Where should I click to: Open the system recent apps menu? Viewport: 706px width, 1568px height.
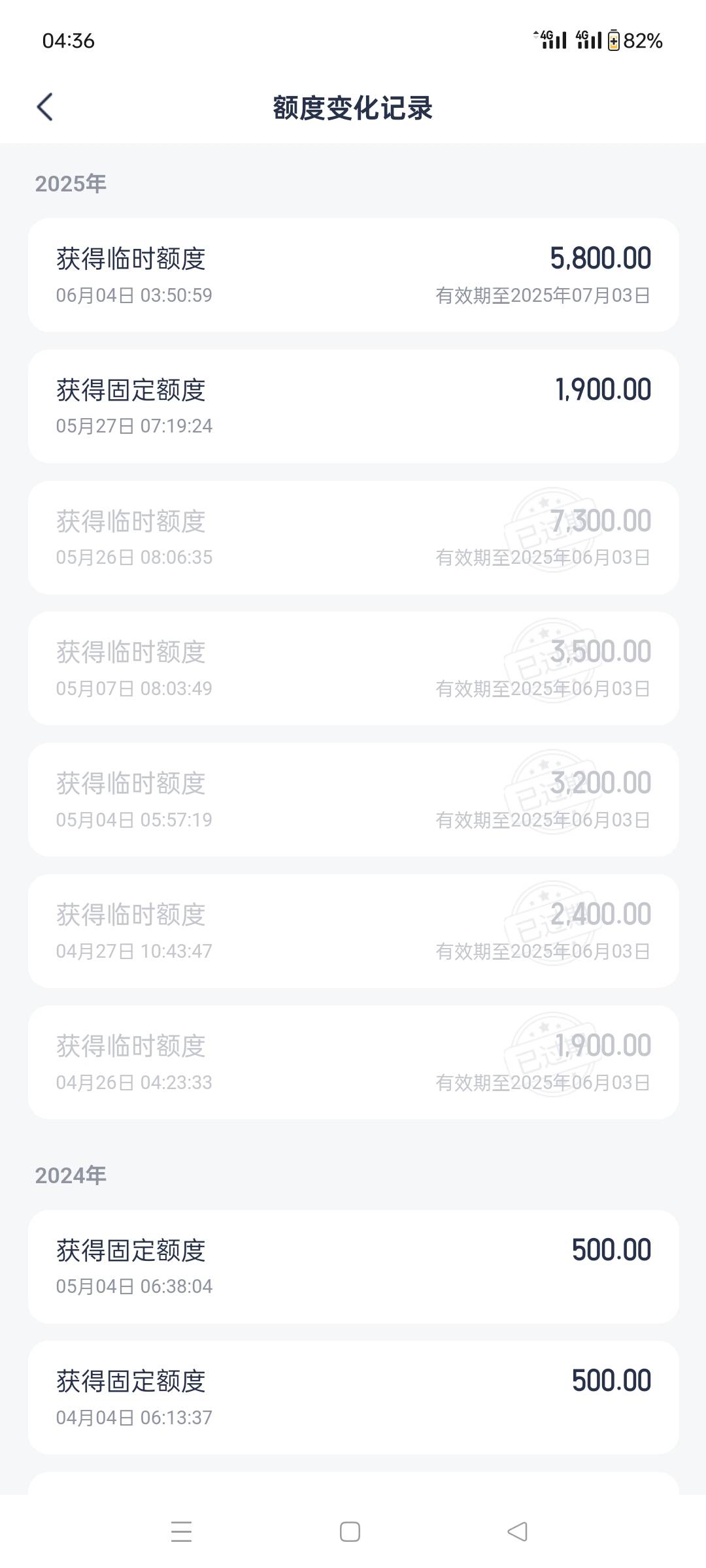coord(181,1531)
